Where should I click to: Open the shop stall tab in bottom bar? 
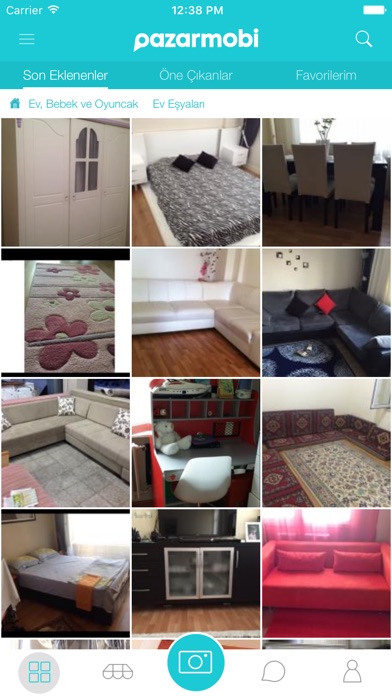118,672
